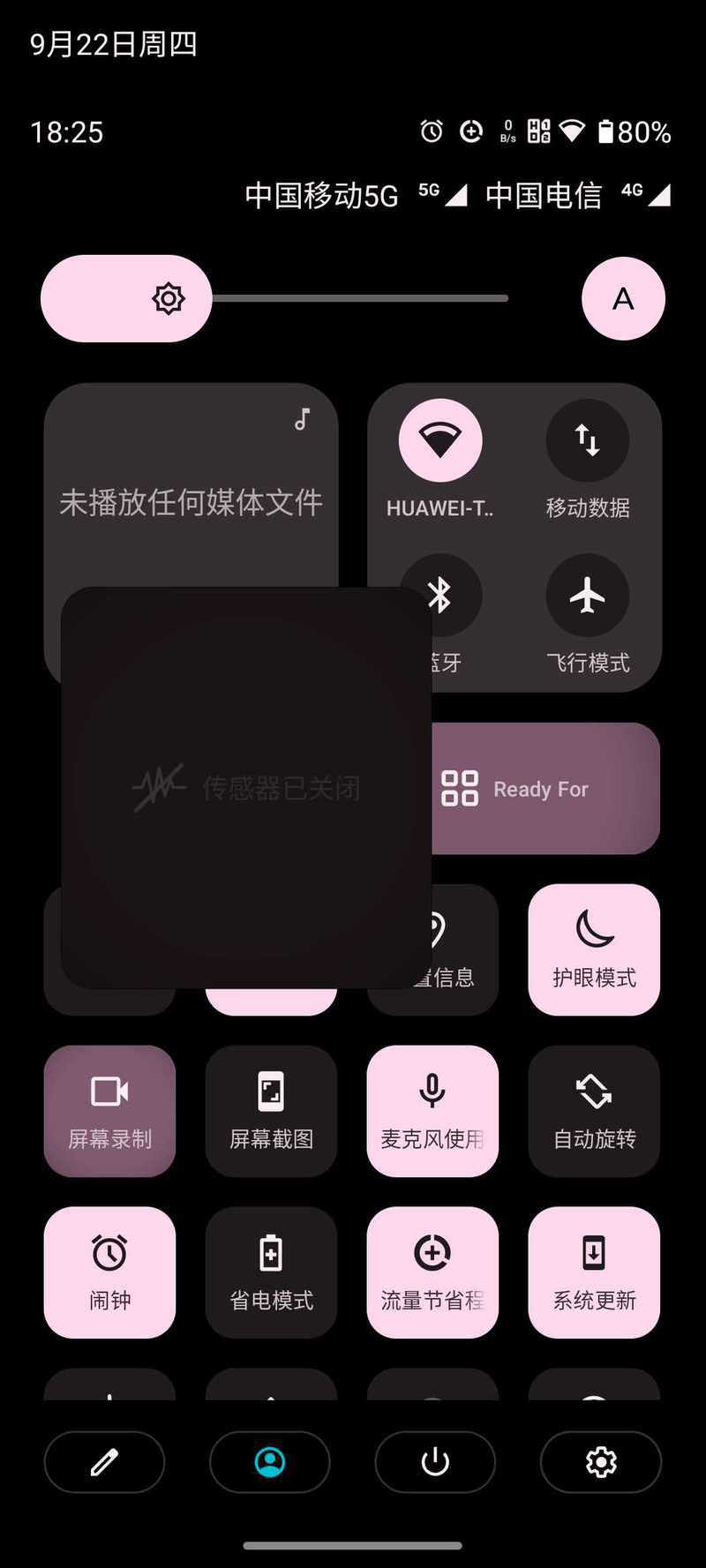
Task: Open the alarm tile (闹钟)
Action: tap(109, 1272)
